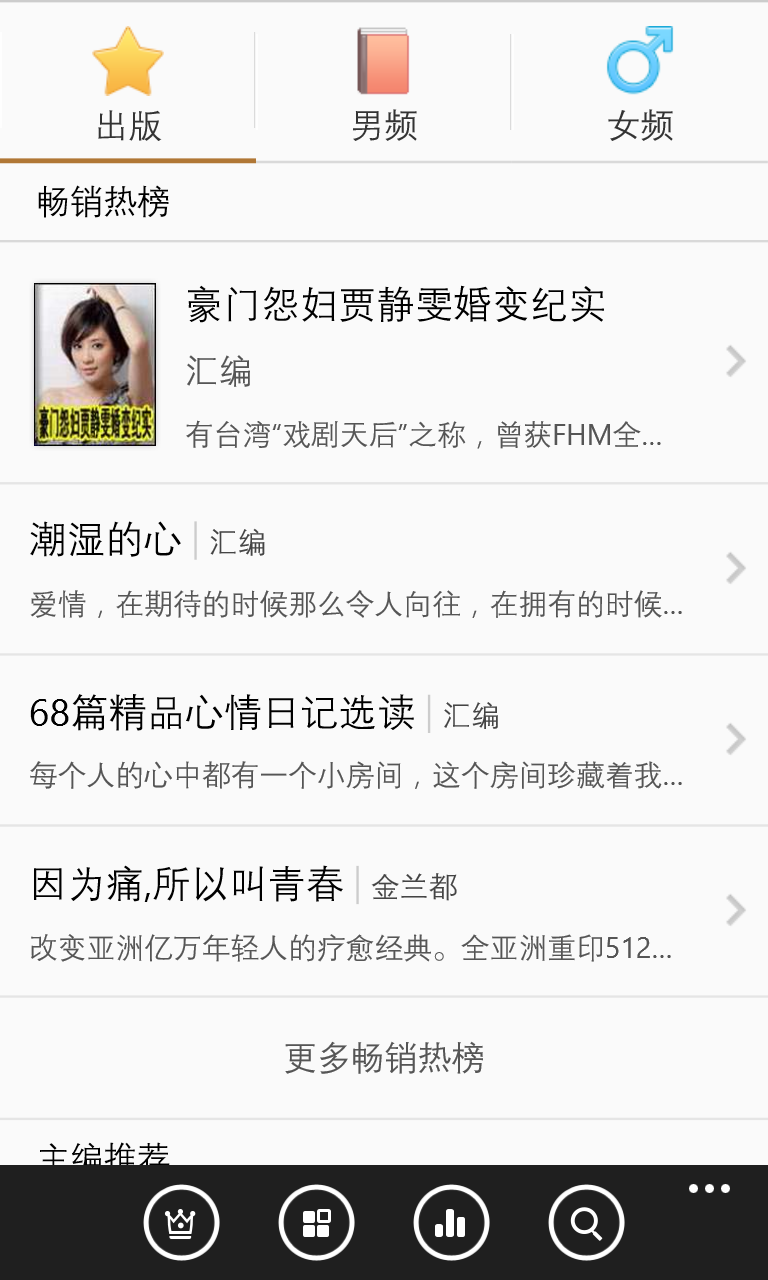Open the rankings chart icon
This screenshot has width=768, height=1280.
451,1222
